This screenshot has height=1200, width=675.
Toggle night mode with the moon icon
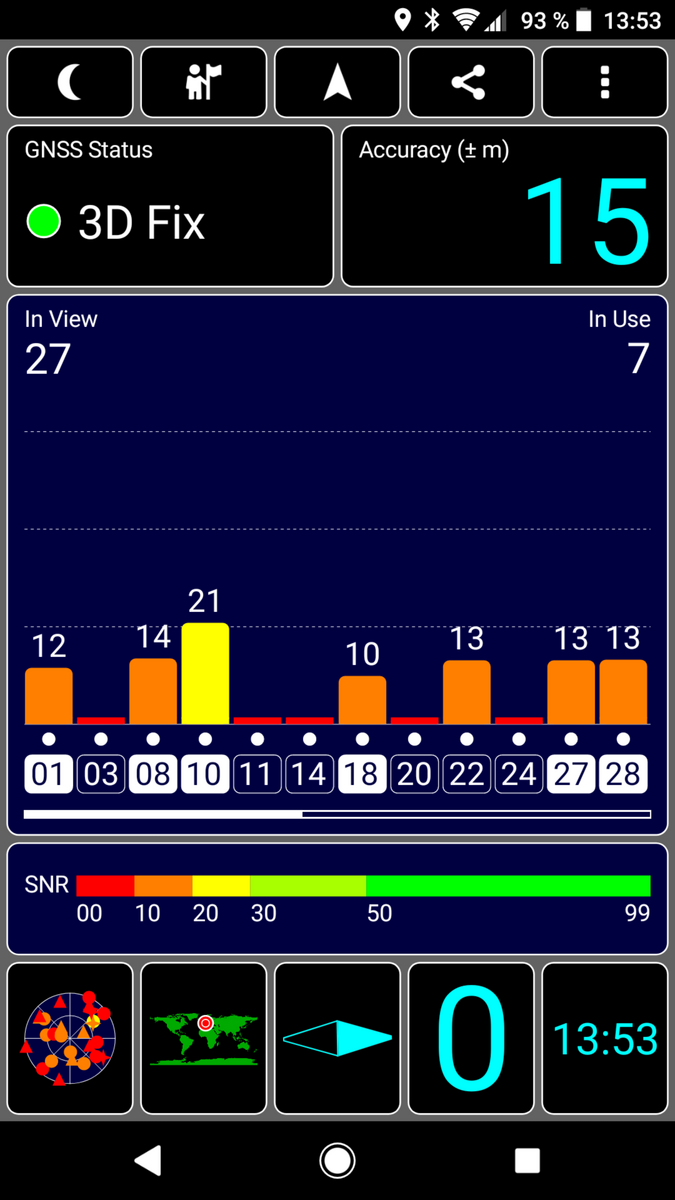tap(70, 83)
